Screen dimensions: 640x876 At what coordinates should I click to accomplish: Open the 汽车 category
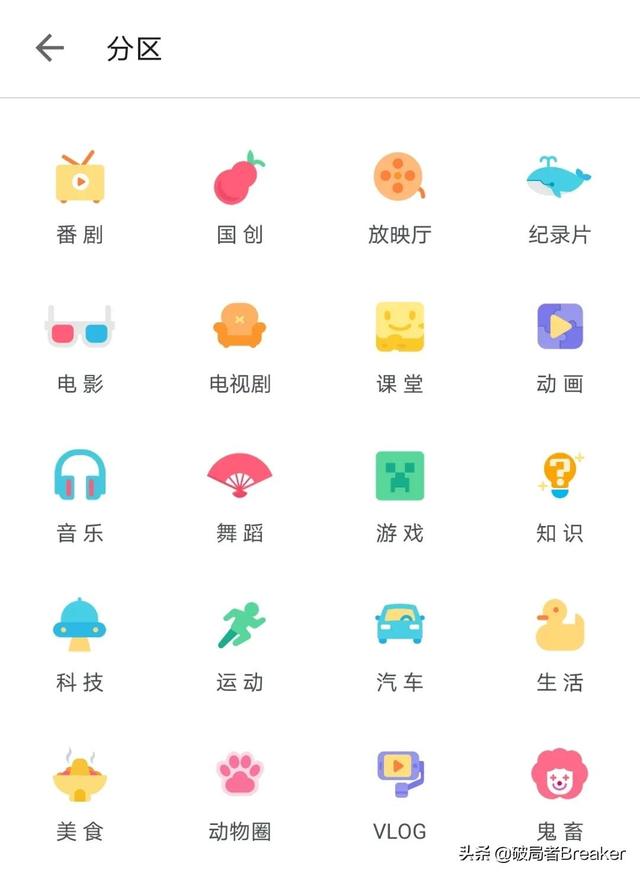[x=399, y=626]
